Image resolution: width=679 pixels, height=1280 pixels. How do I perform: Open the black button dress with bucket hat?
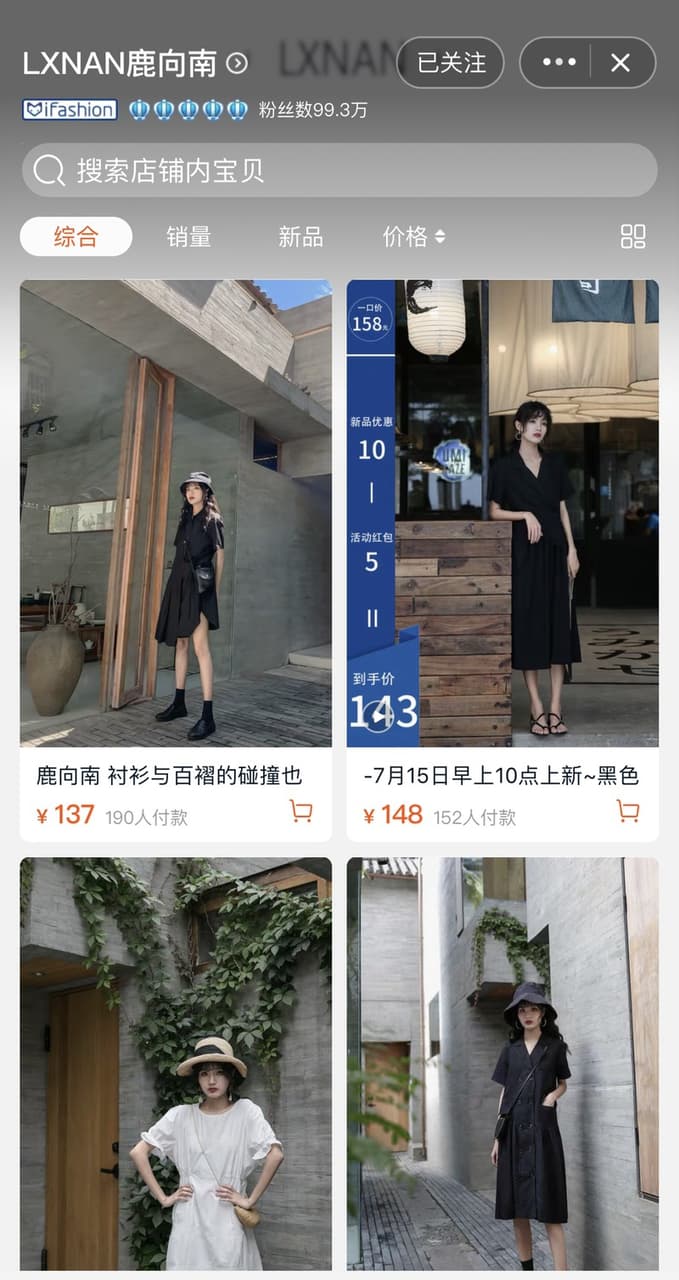503,1064
